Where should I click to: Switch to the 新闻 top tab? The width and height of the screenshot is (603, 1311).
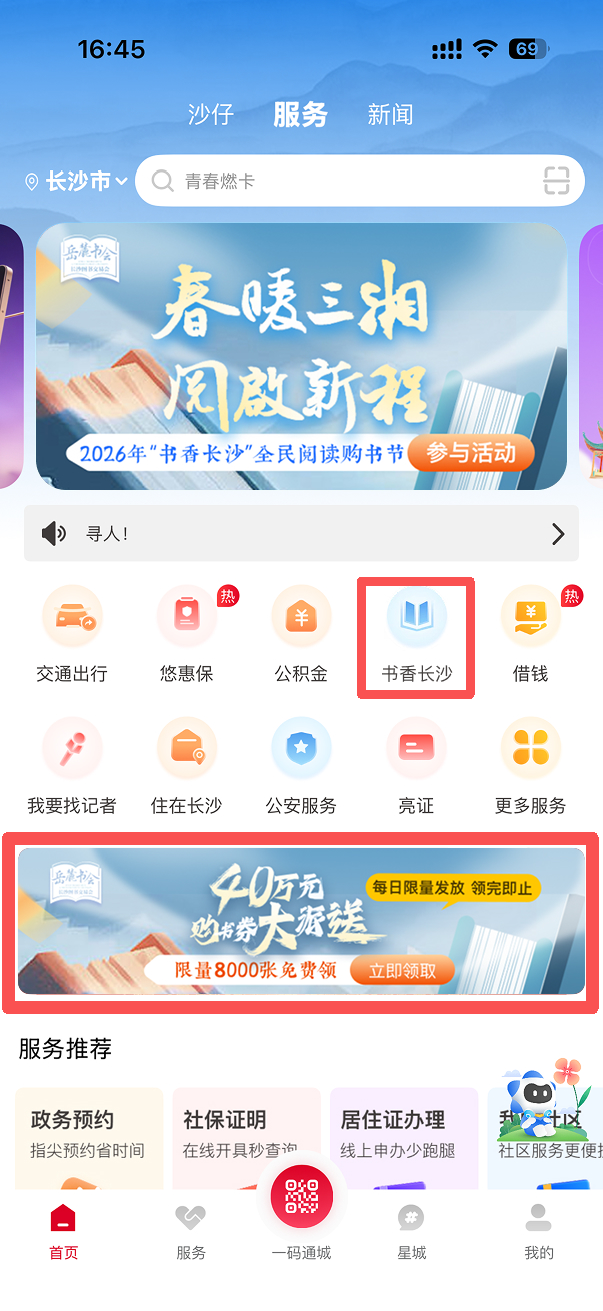pyautogui.click(x=390, y=115)
